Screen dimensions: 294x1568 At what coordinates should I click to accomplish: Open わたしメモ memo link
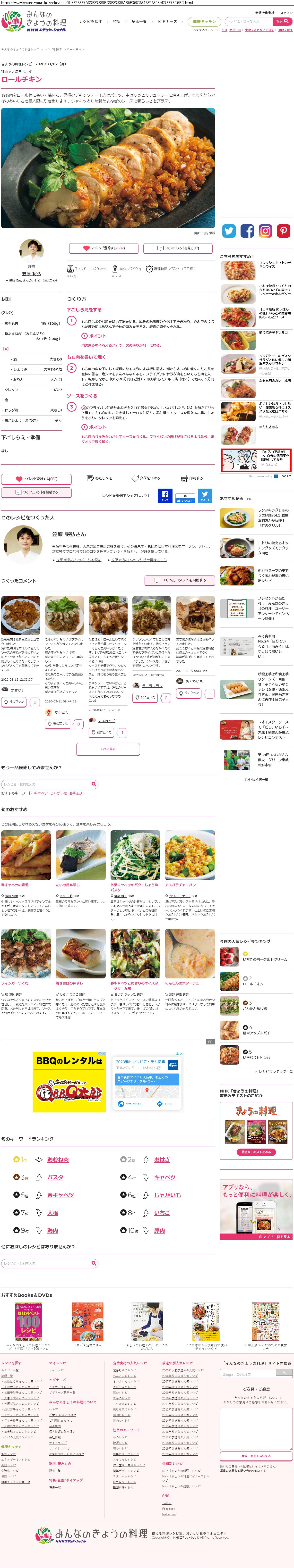100,478
